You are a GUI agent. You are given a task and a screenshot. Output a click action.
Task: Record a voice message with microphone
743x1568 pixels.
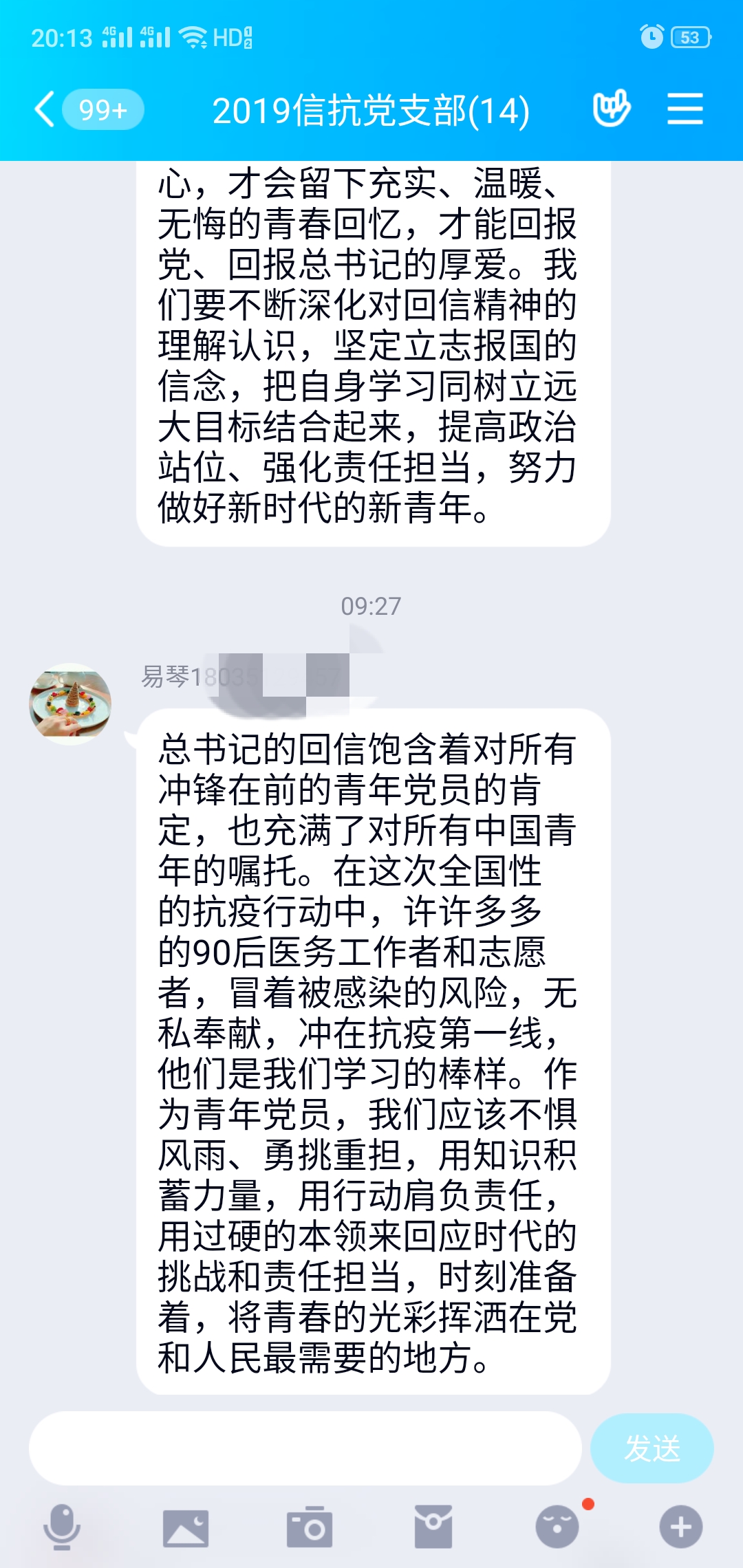(x=62, y=1527)
